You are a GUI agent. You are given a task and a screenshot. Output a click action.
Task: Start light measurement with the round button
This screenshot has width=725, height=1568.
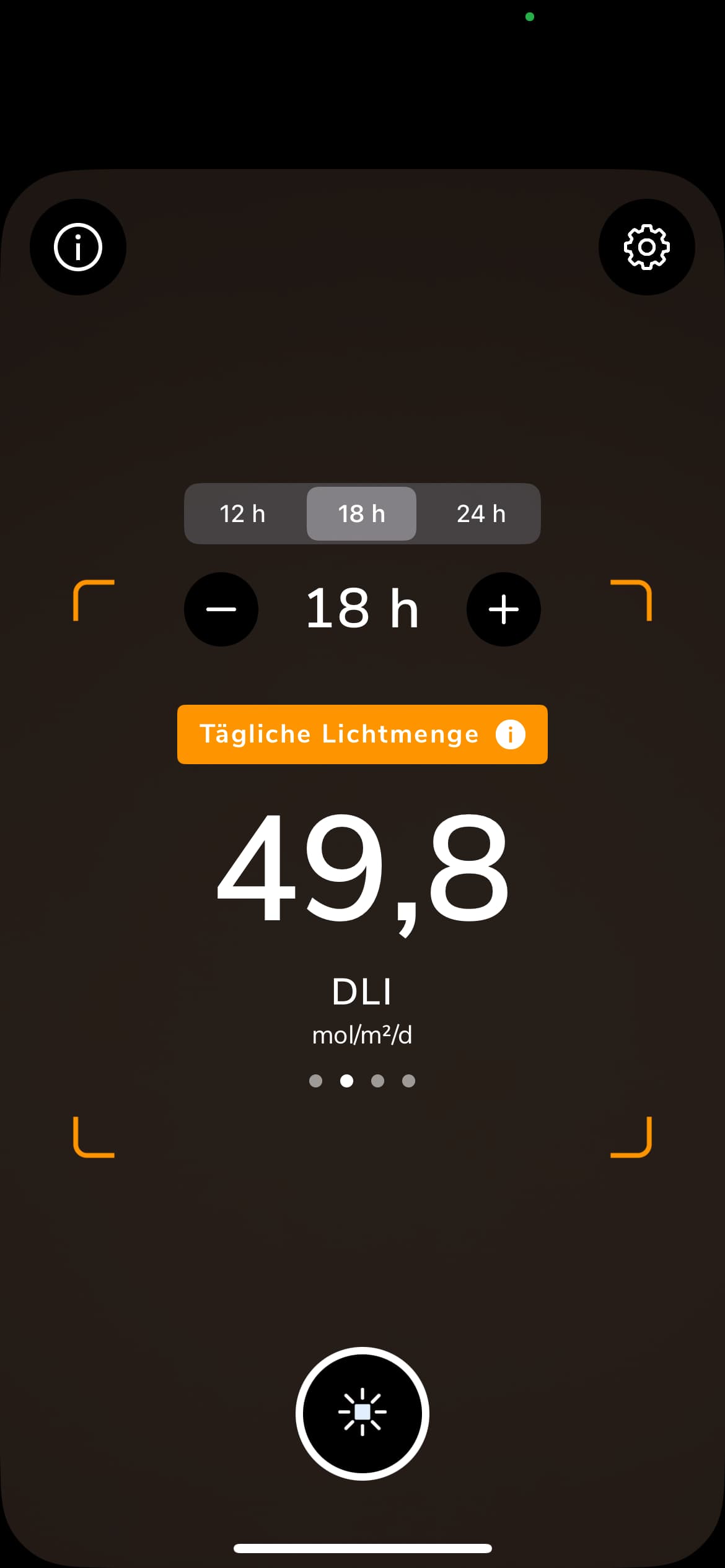click(362, 1413)
